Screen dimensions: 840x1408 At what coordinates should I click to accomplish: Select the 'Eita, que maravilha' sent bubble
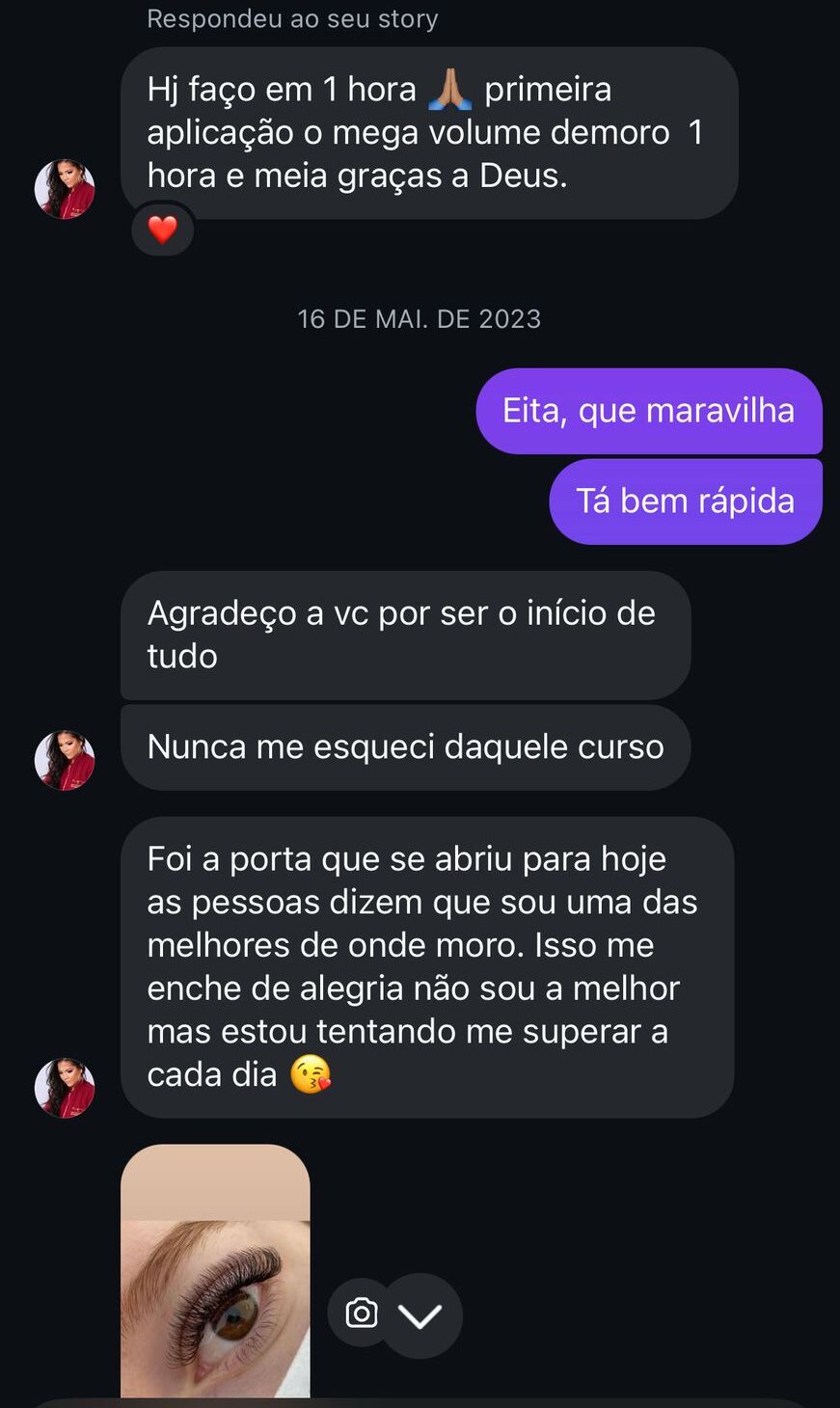click(x=648, y=411)
